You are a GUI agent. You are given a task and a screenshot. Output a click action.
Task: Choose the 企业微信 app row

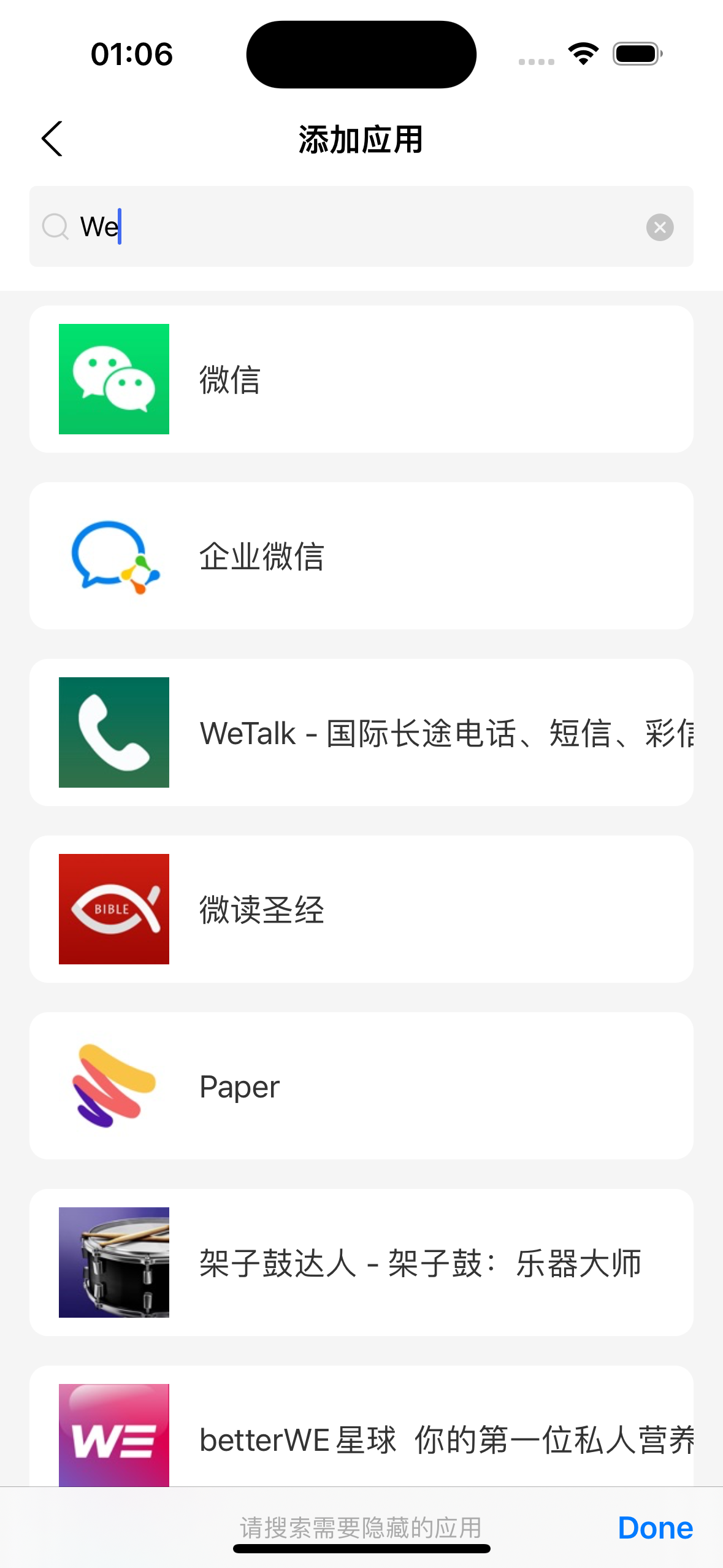point(361,556)
